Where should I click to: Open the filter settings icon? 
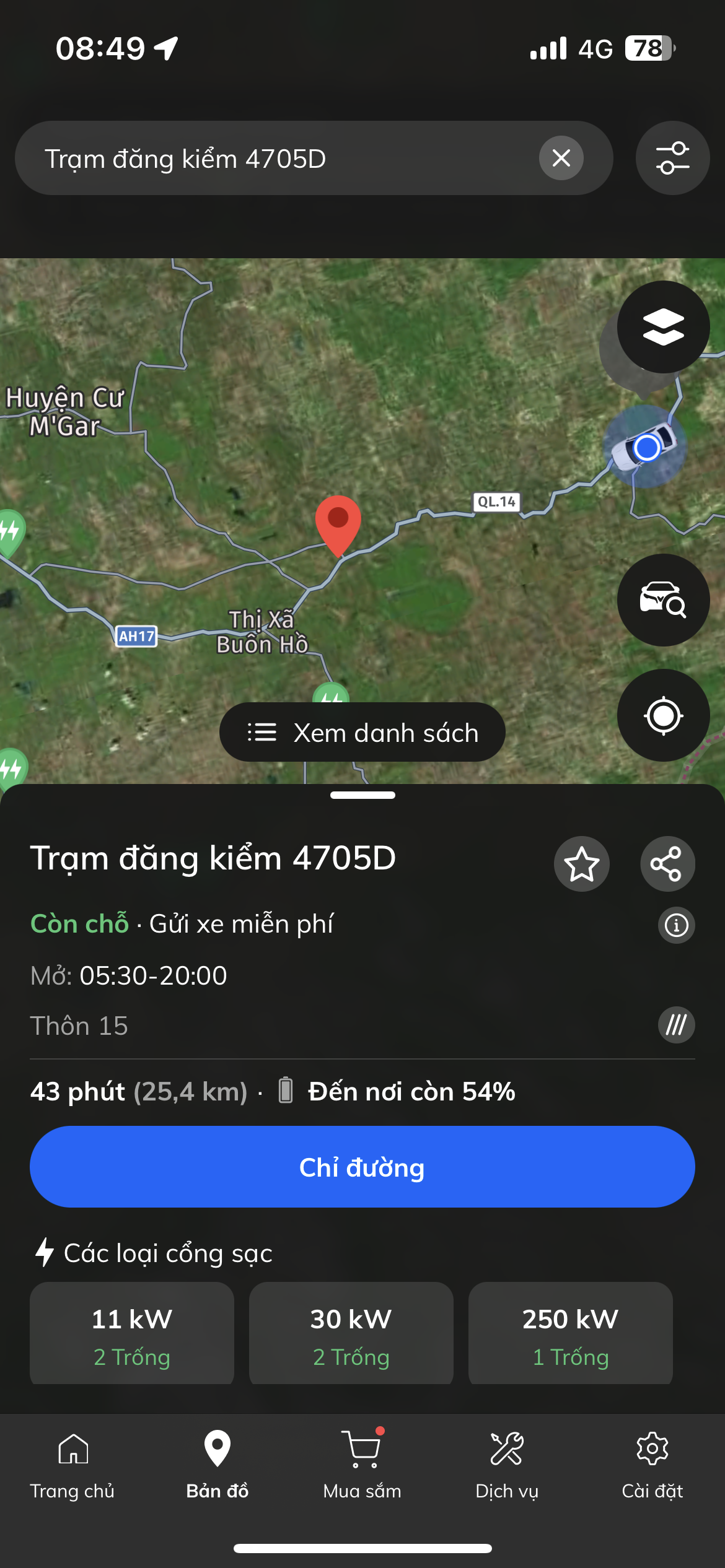pyautogui.click(x=672, y=158)
